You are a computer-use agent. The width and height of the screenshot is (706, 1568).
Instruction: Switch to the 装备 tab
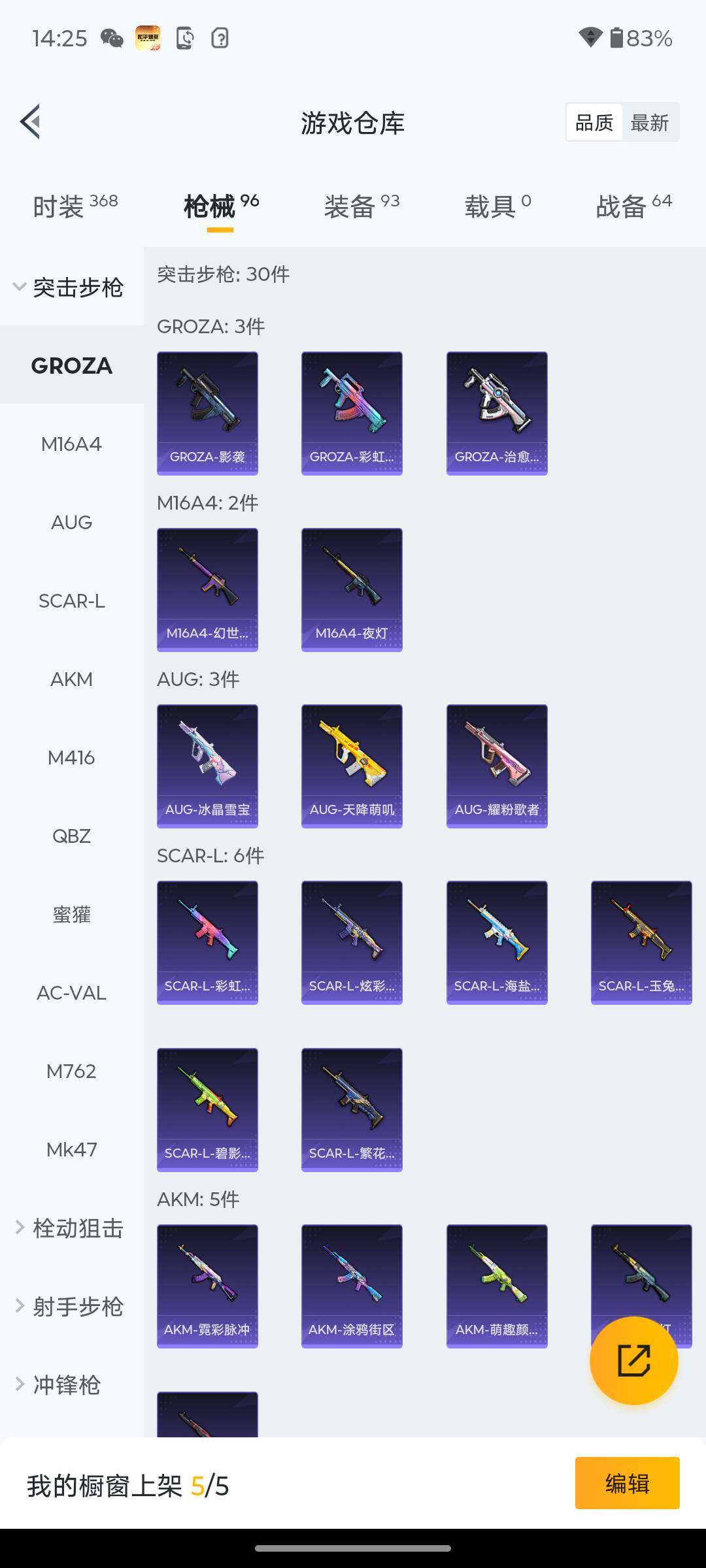click(361, 206)
